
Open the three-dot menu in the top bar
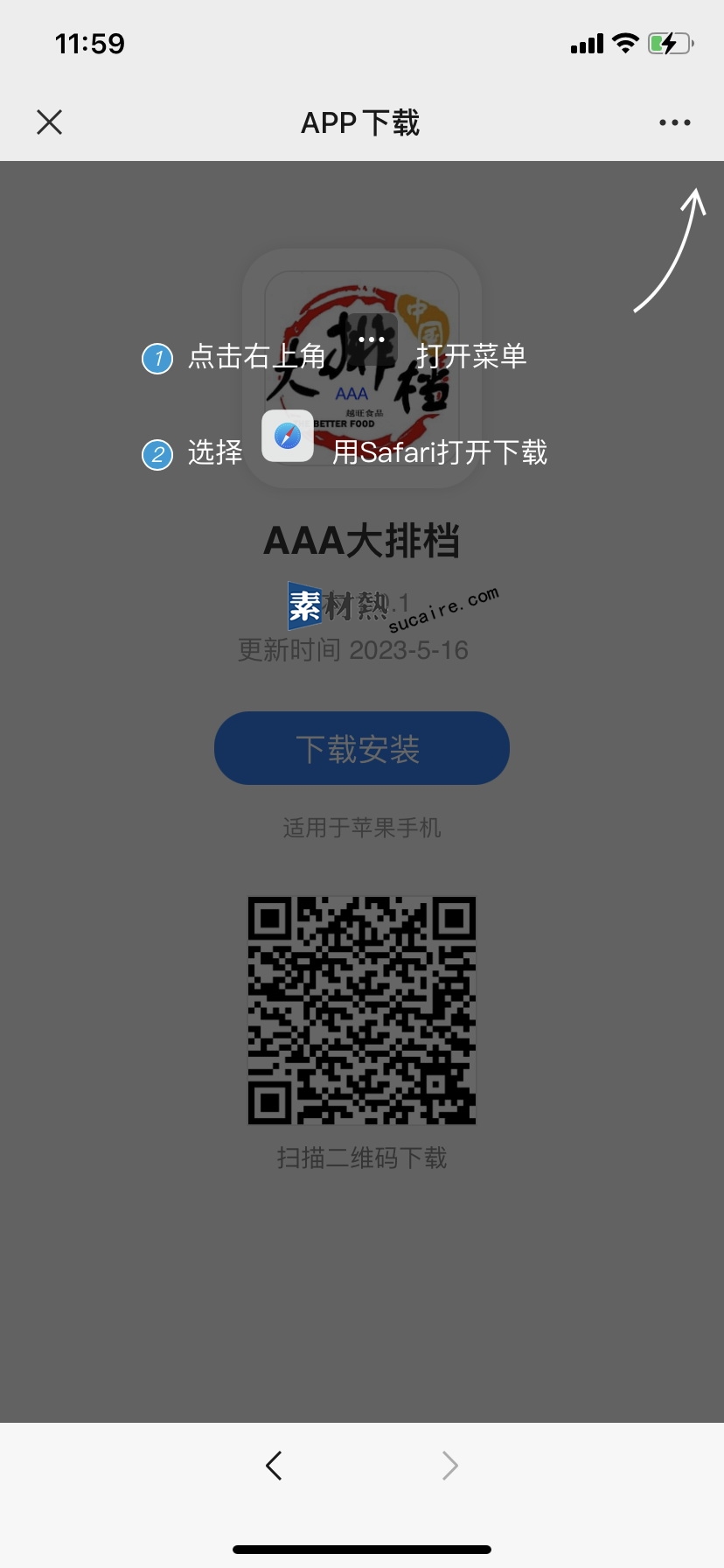point(674,122)
